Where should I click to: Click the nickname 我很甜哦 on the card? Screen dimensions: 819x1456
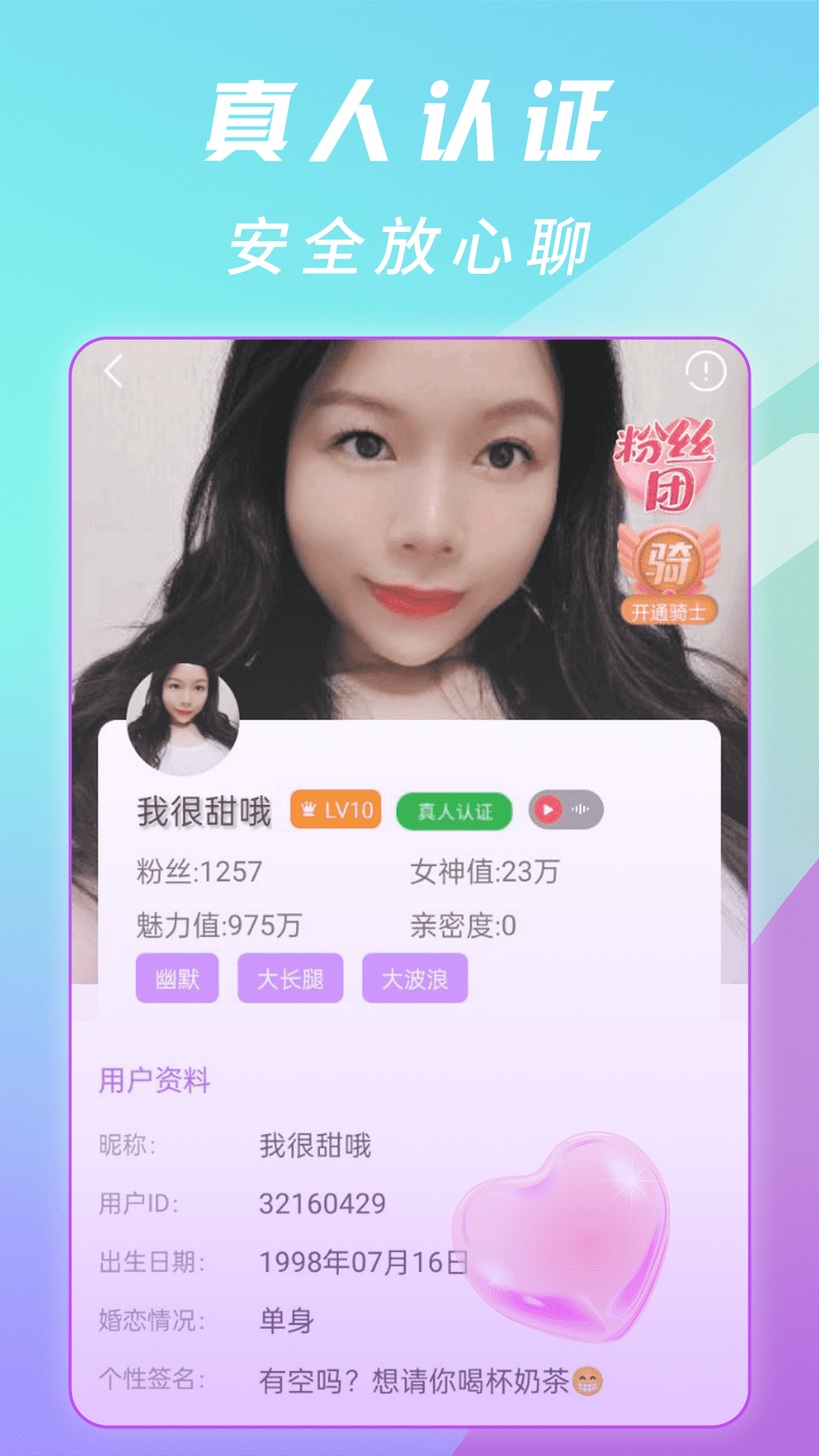tap(203, 810)
